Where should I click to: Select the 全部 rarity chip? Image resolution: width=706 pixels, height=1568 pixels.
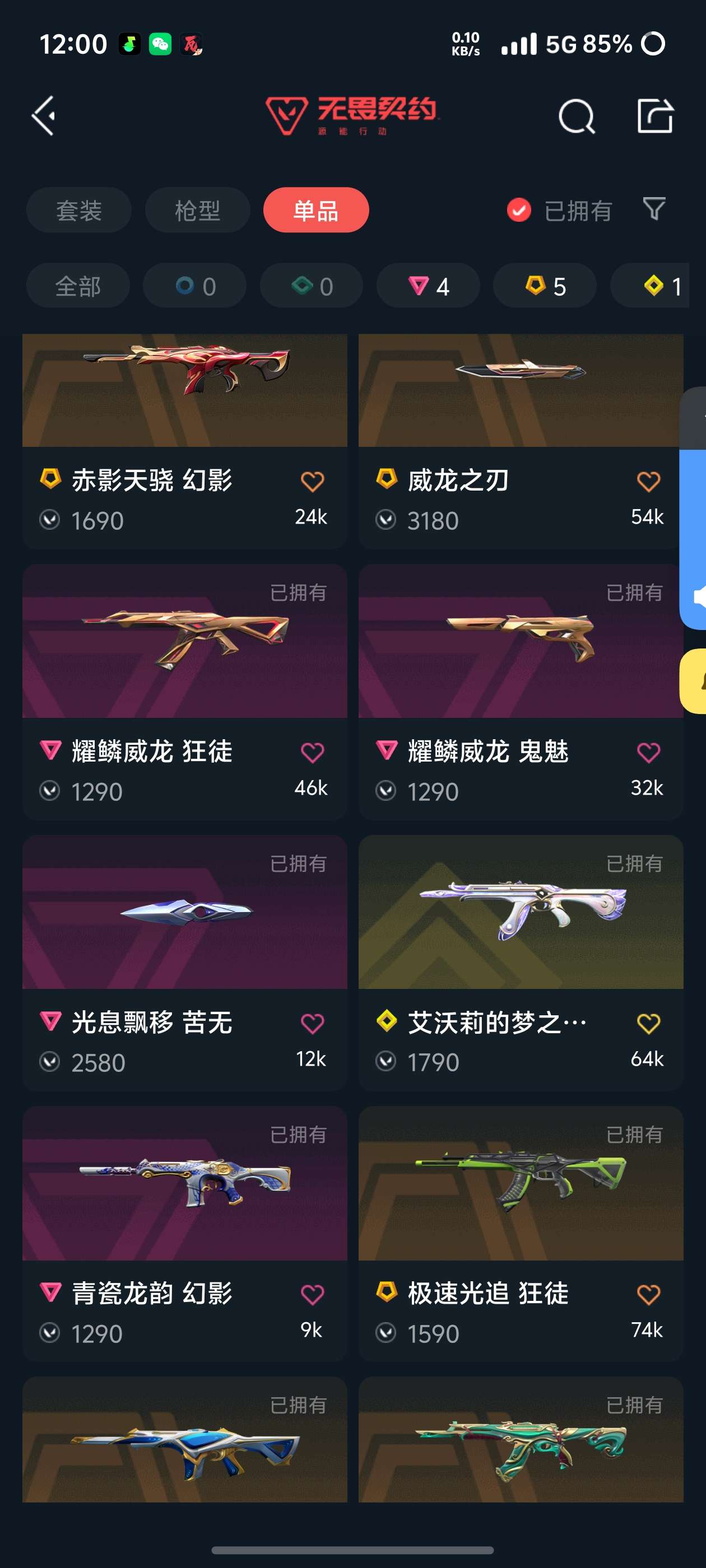click(78, 286)
